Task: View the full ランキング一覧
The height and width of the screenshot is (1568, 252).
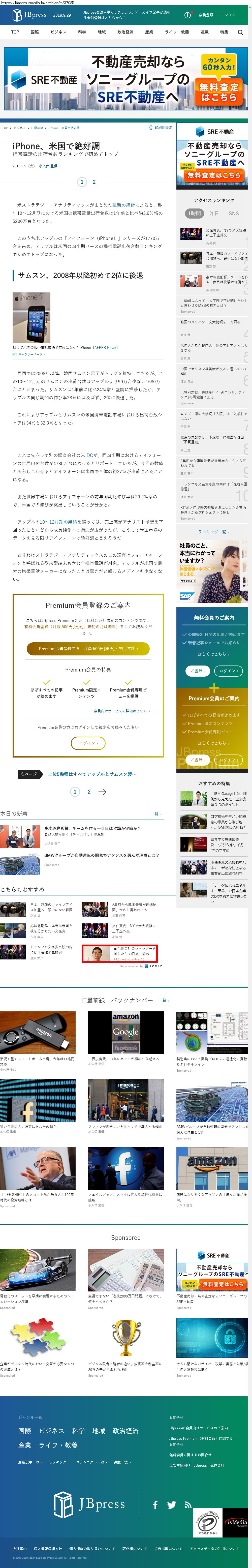Action: [x=212, y=531]
